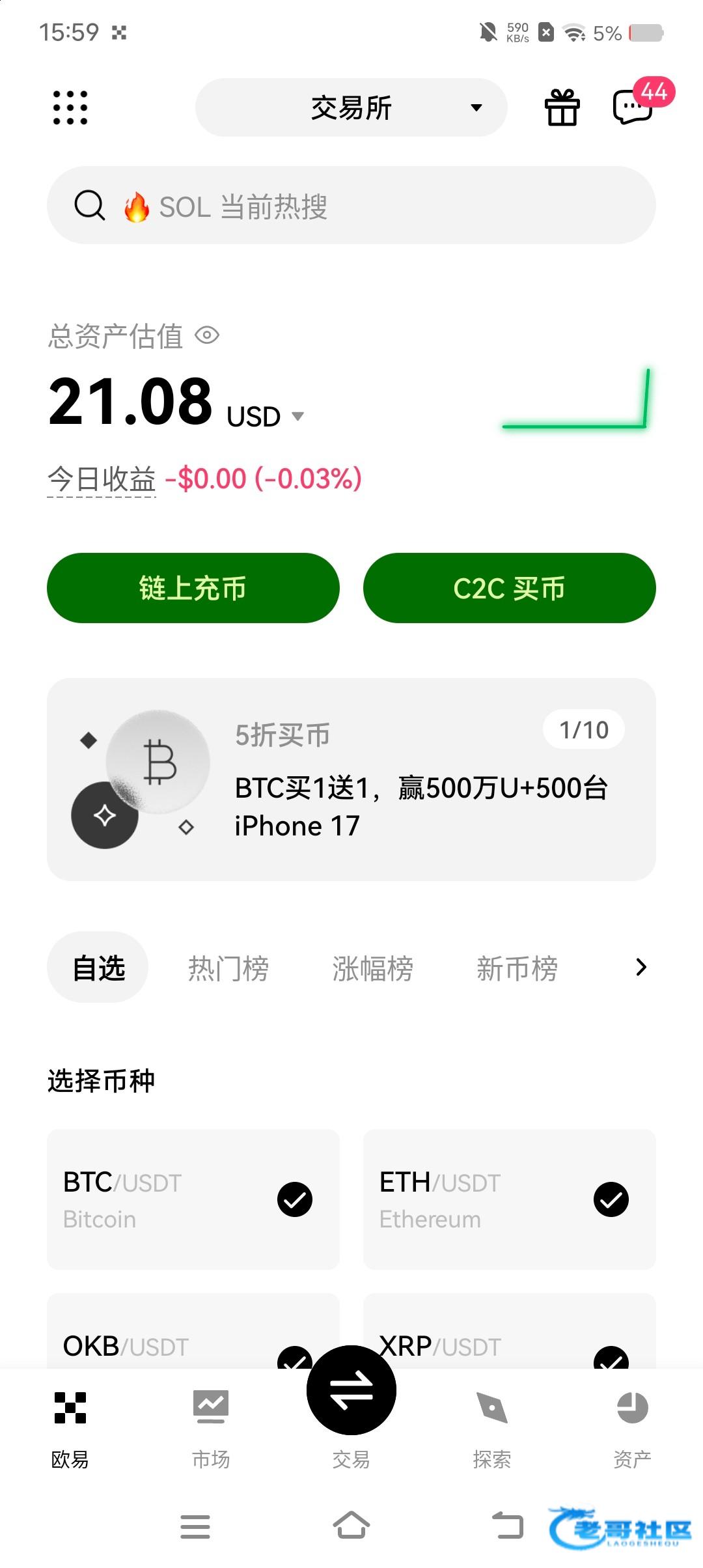Uncheck the BTC/USDT pair
Viewport: 703px width, 1568px height.
click(x=295, y=1199)
